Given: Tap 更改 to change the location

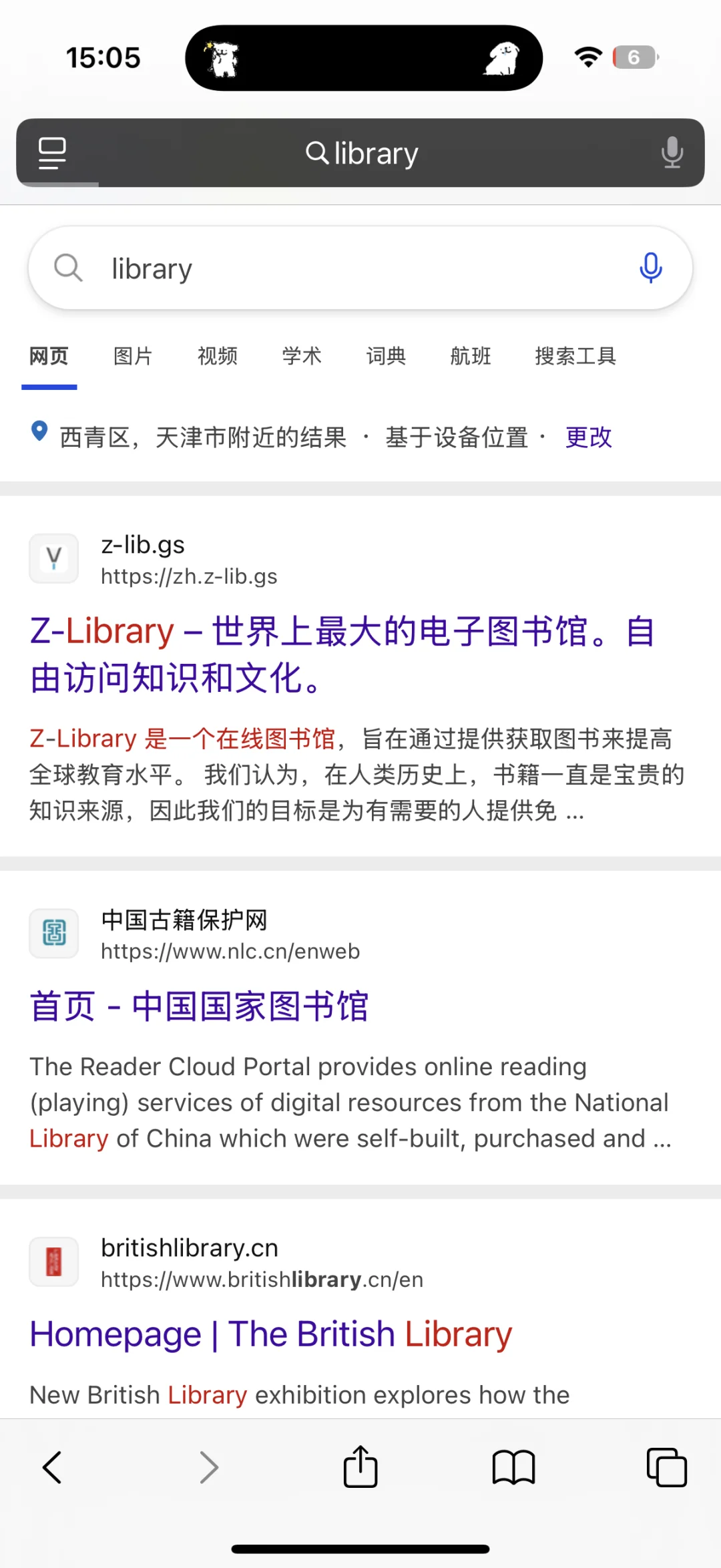Looking at the screenshot, I should pyautogui.click(x=588, y=437).
